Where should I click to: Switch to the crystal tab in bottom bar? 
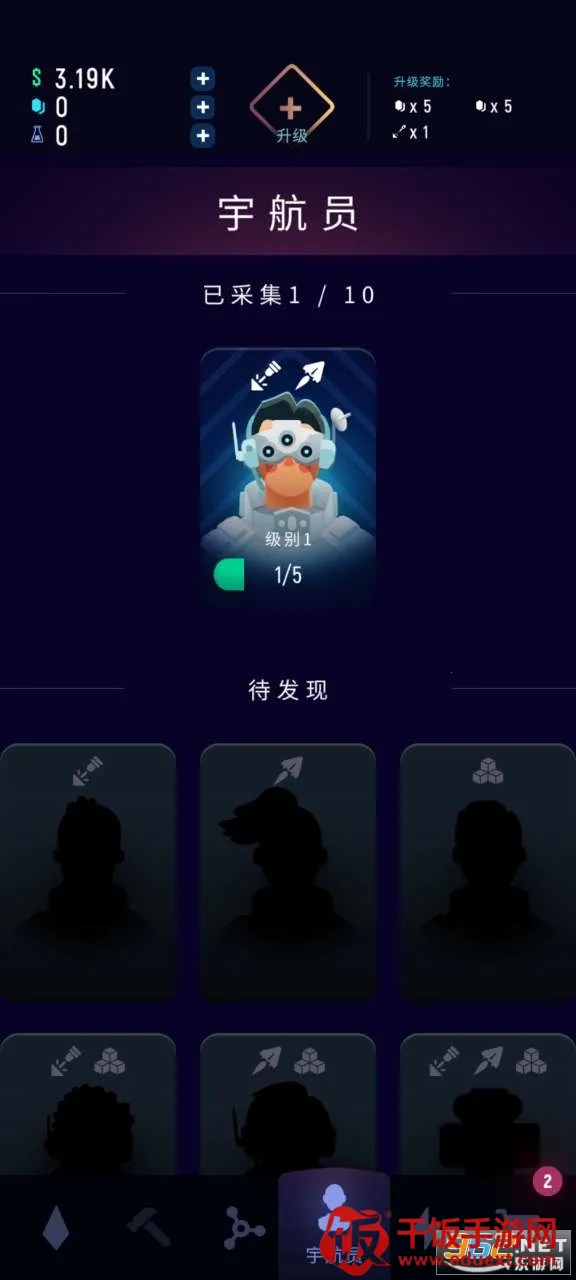[x=56, y=1228]
